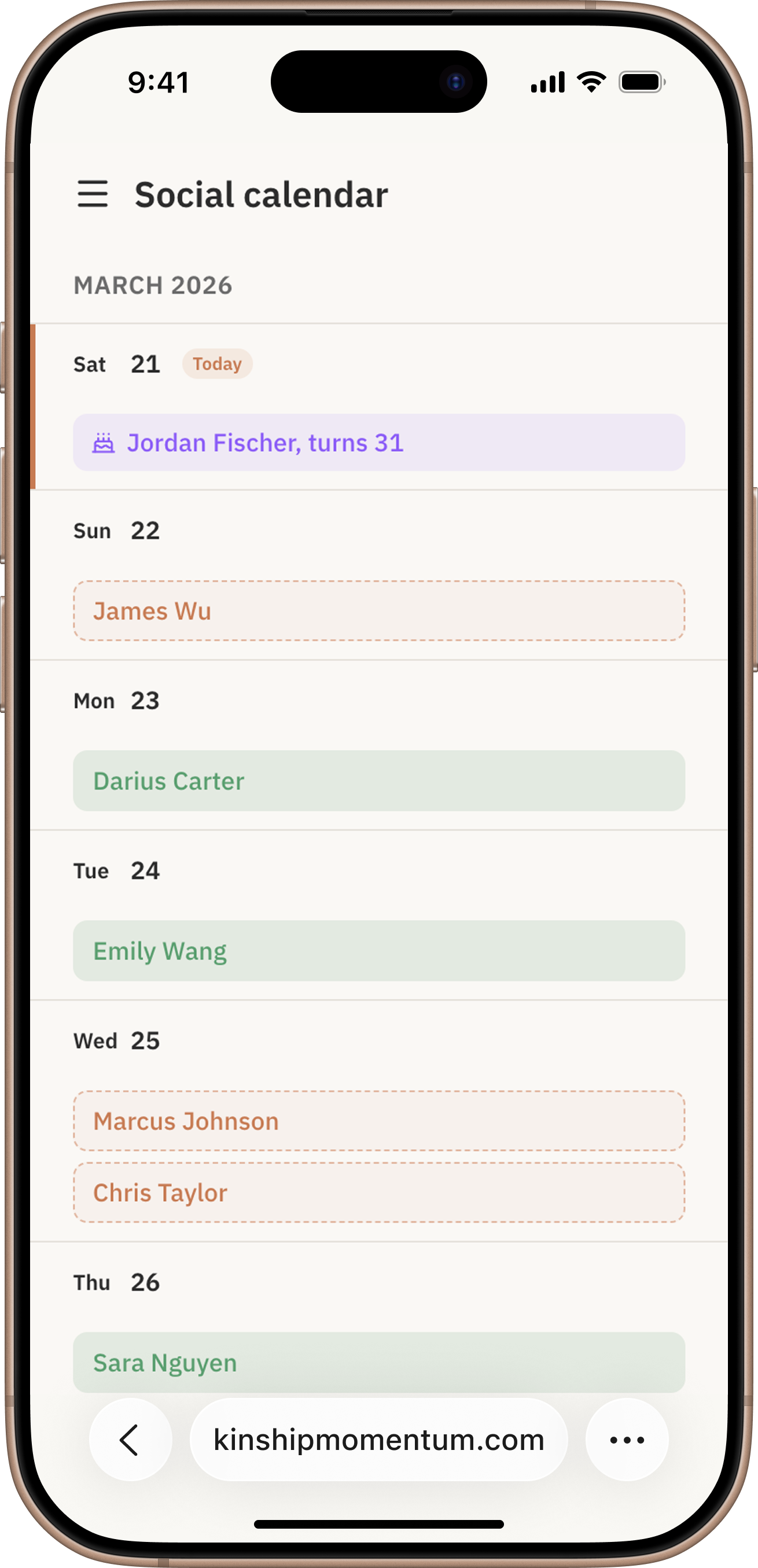Tap the kinshipmomentum.com address bar
This screenshot has height=1568, width=758.
pyautogui.click(x=378, y=1440)
